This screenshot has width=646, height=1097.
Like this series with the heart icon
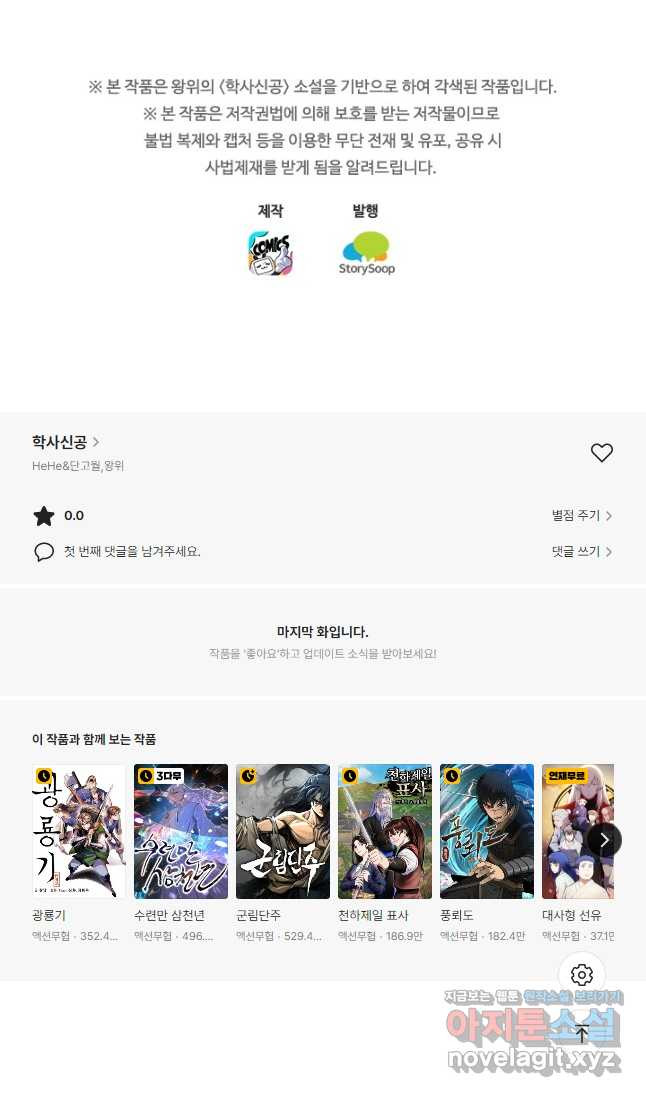click(x=601, y=453)
